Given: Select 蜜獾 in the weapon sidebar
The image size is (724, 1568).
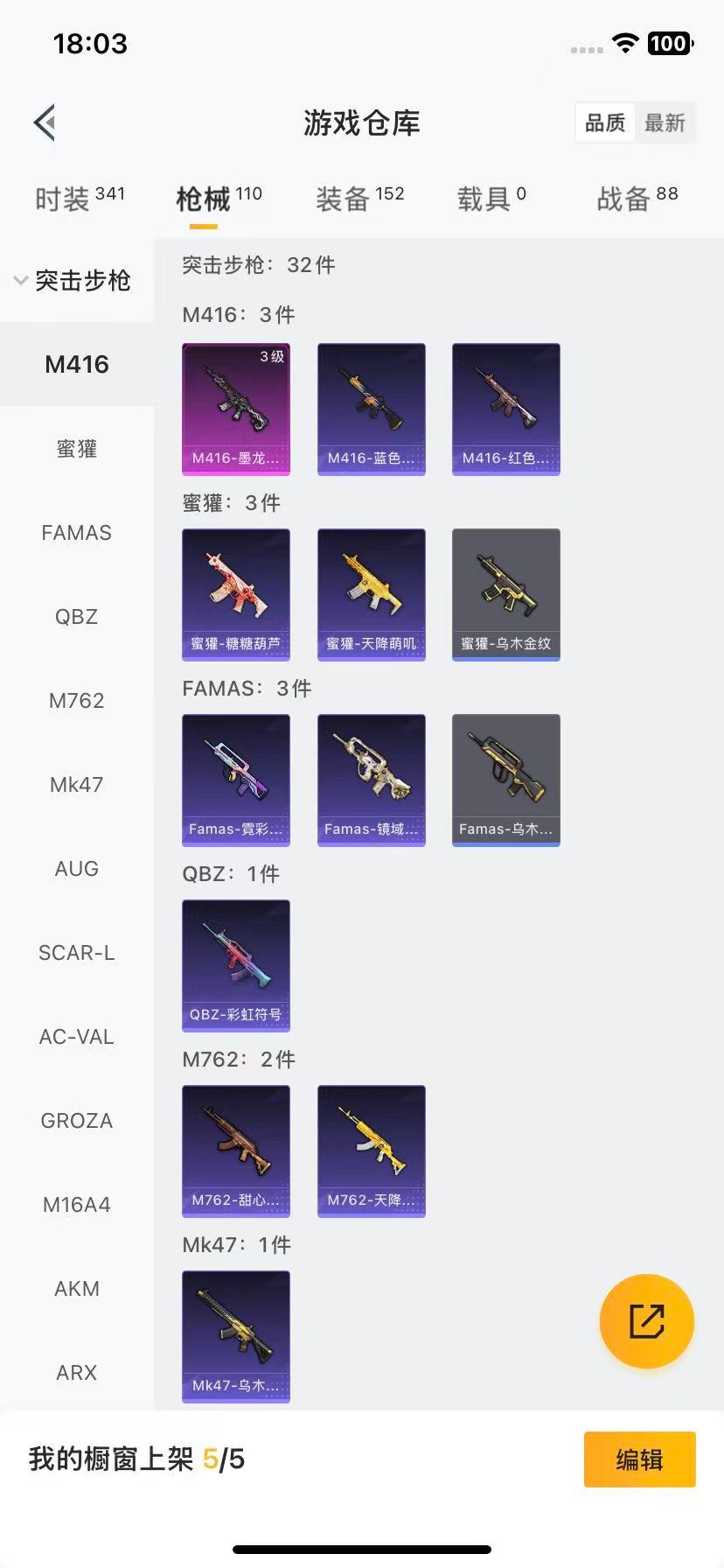Looking at the screenshot, I should [76, 449].
